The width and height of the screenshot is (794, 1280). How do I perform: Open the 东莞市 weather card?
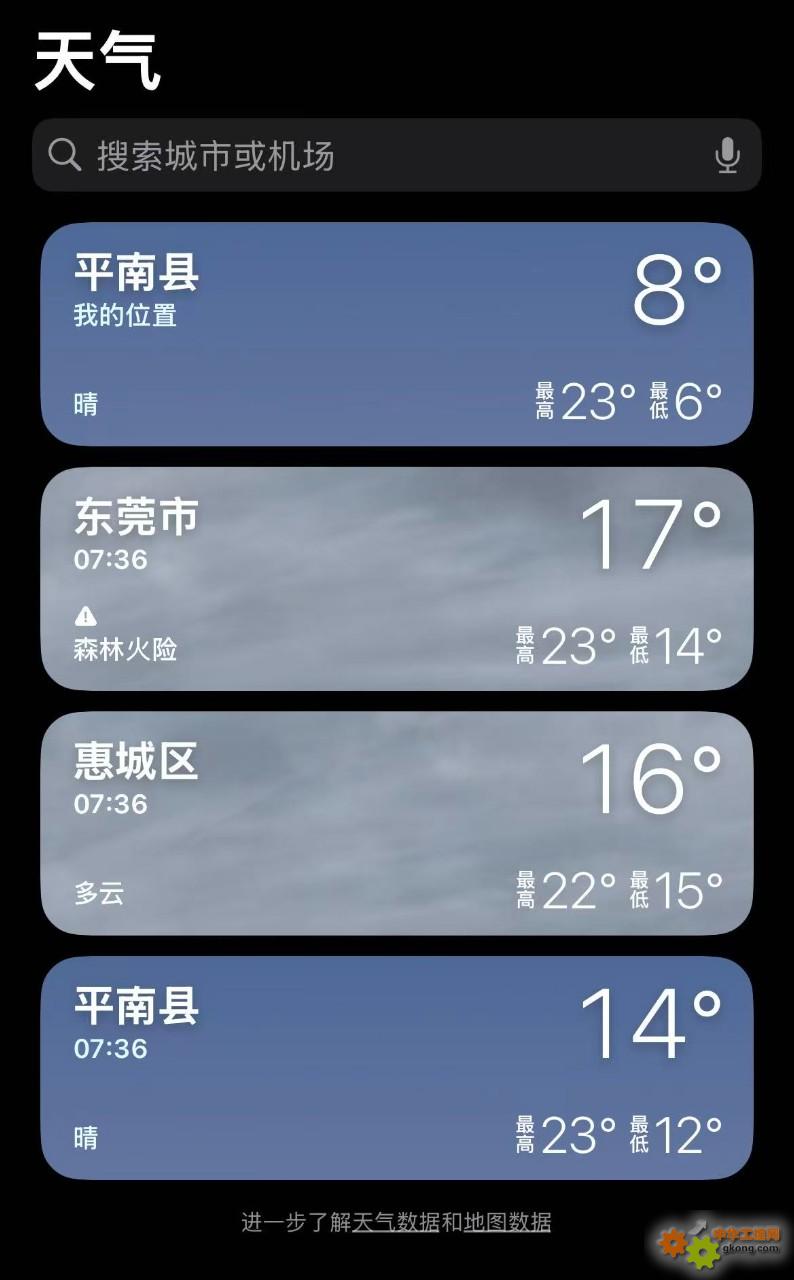pos(396,578)
